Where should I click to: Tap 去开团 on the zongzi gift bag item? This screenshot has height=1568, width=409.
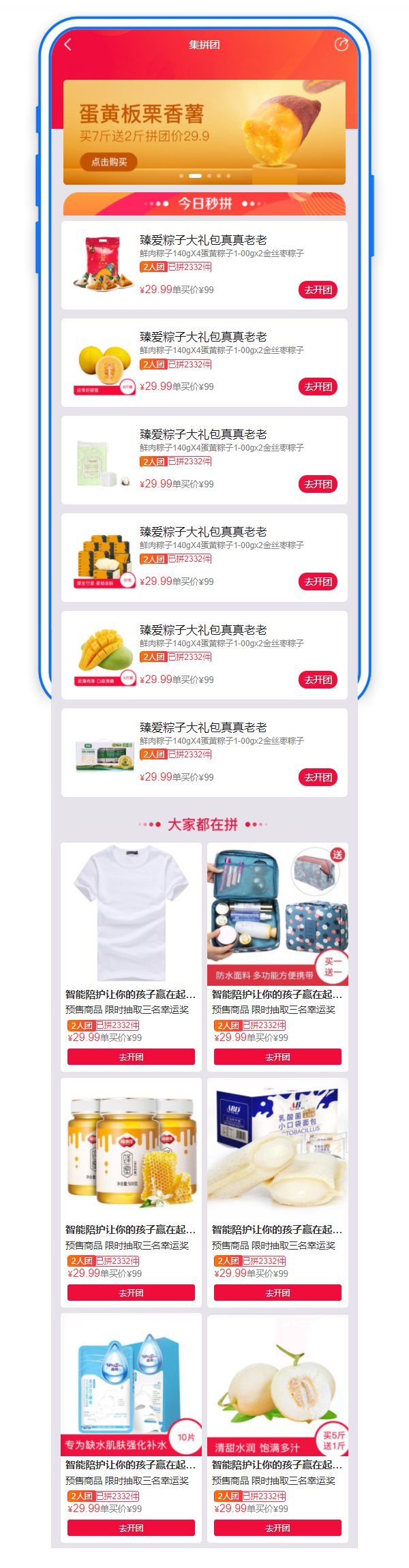click(x=318, y=290)
